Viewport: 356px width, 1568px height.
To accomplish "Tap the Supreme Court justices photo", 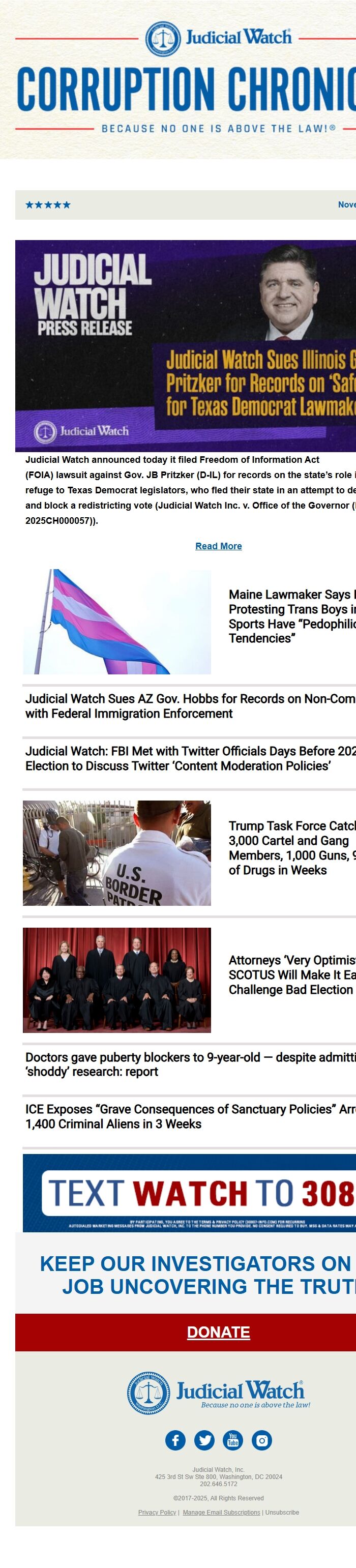I will [x=117, y=980].
